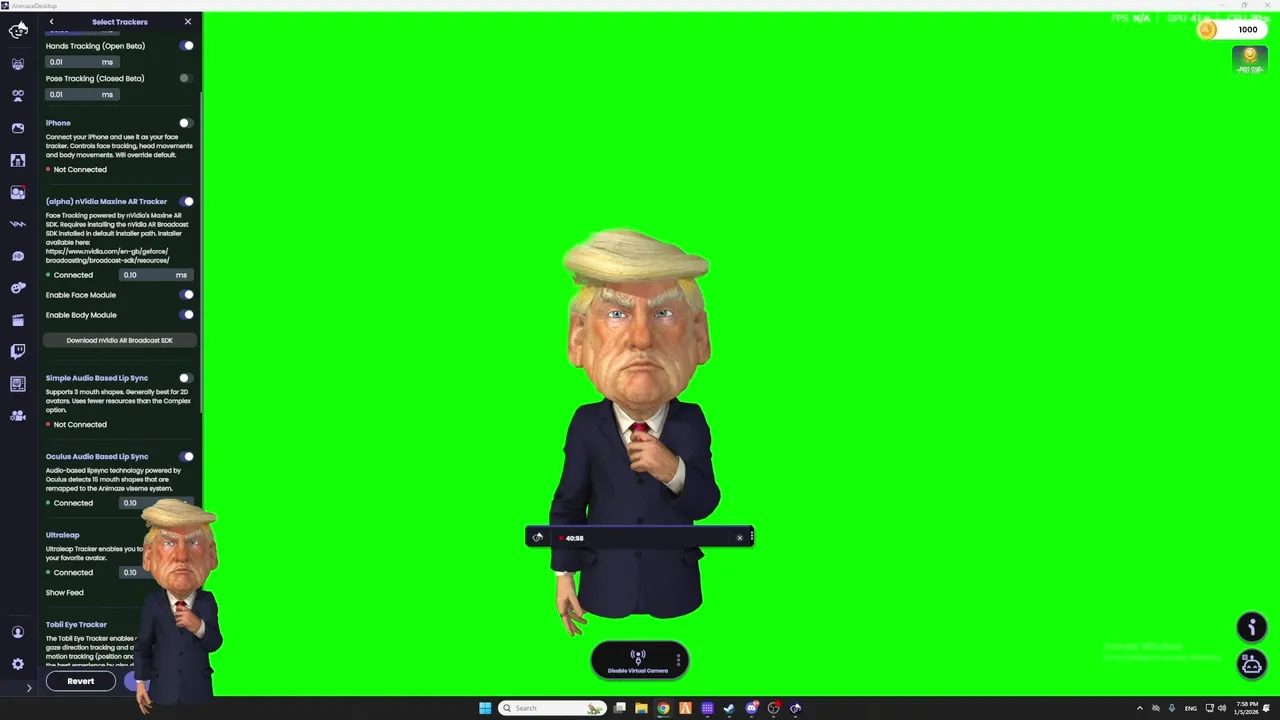This screenshot has width=1280, height=720.
Task: Toggle Enable Body Module
Action: coord(187,315)
